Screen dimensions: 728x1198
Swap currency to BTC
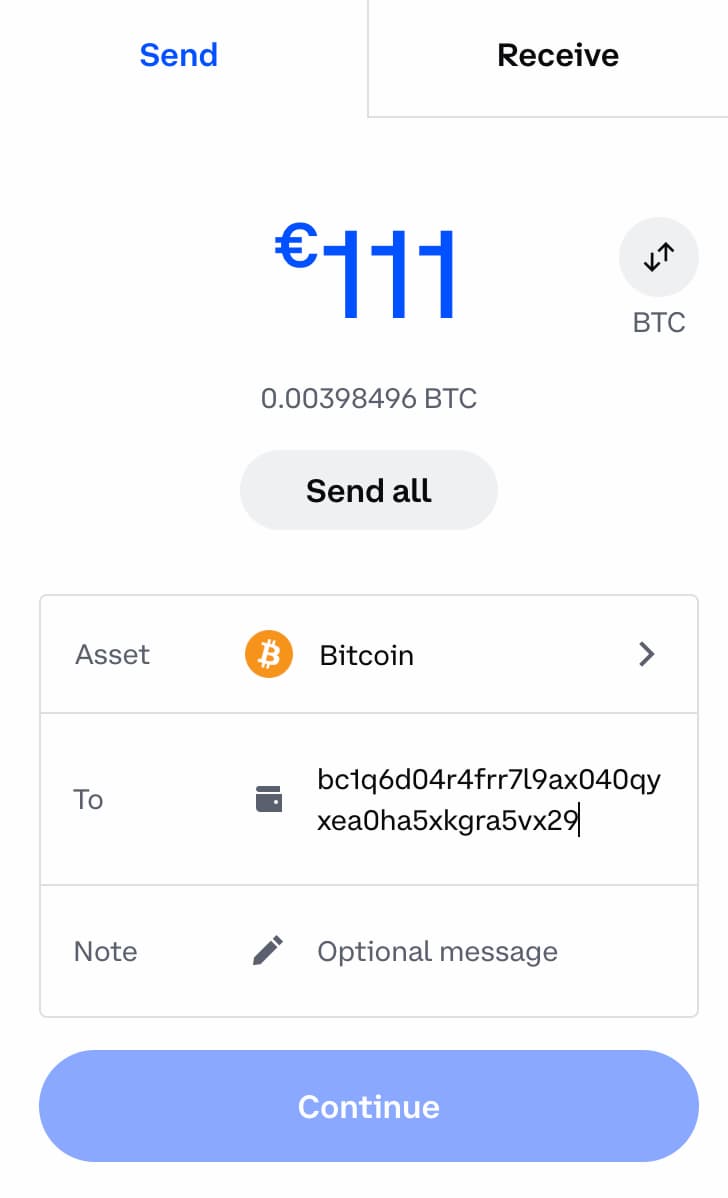(658, 258)
